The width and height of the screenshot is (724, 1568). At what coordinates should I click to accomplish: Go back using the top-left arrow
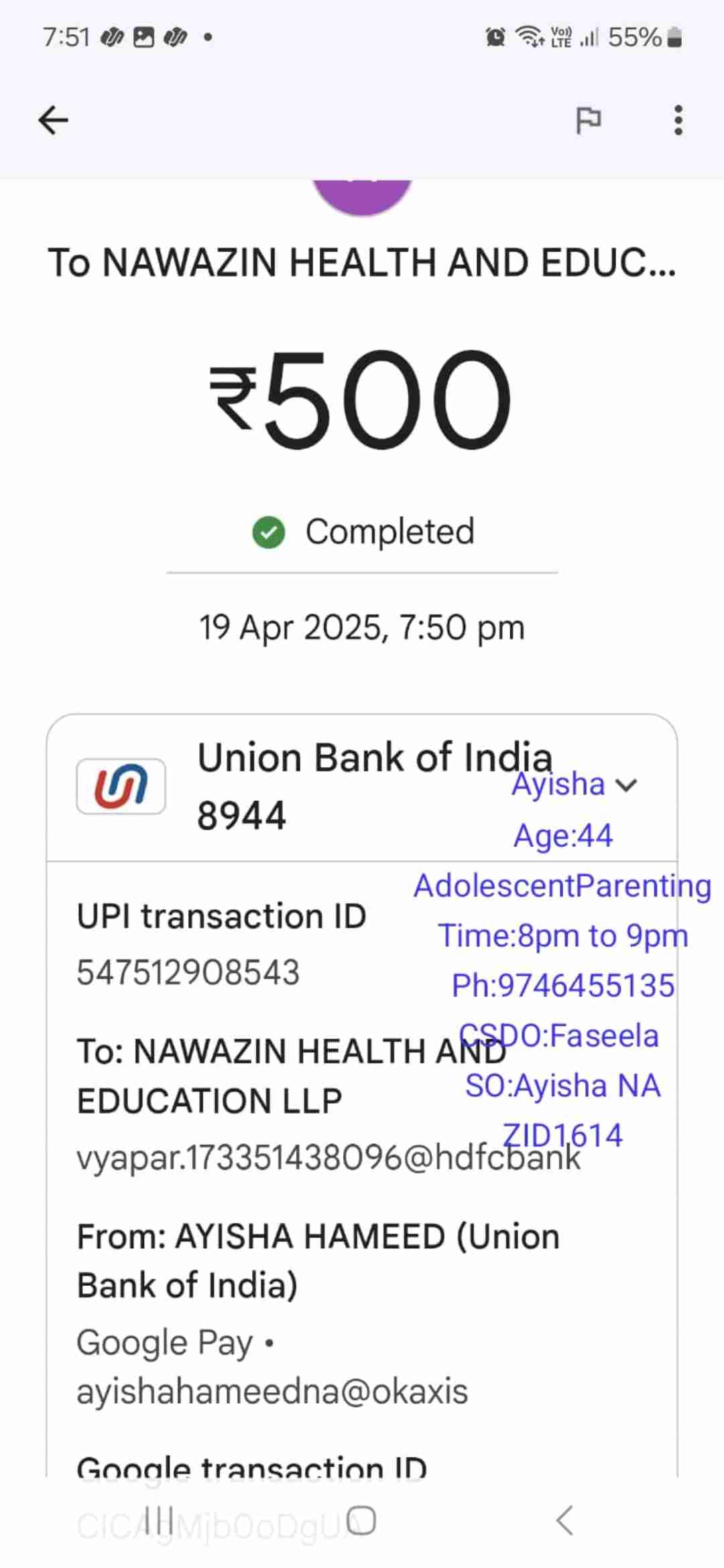tap(53, 121)
